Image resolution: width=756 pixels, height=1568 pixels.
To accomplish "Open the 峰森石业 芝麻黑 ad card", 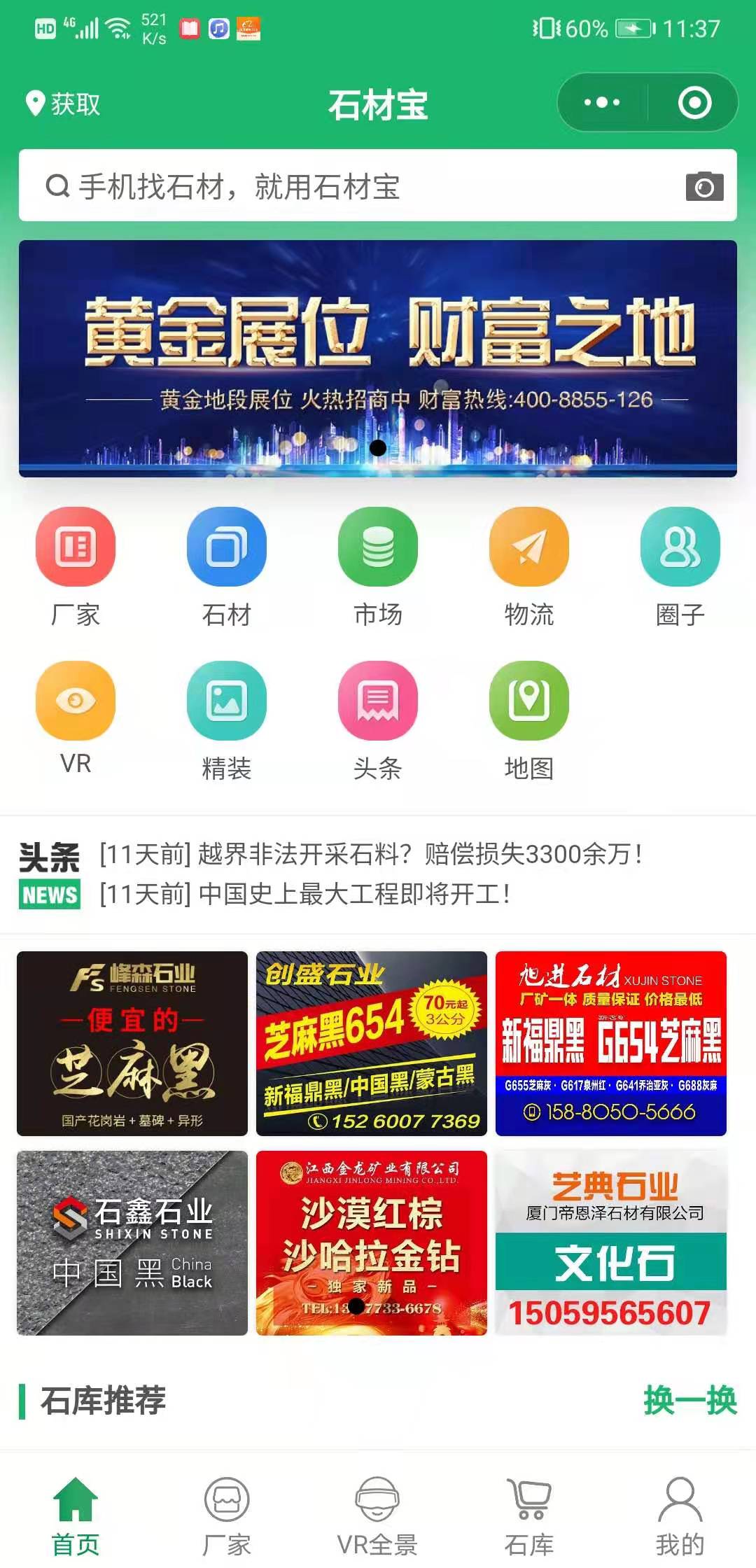I will point(132,1044).
